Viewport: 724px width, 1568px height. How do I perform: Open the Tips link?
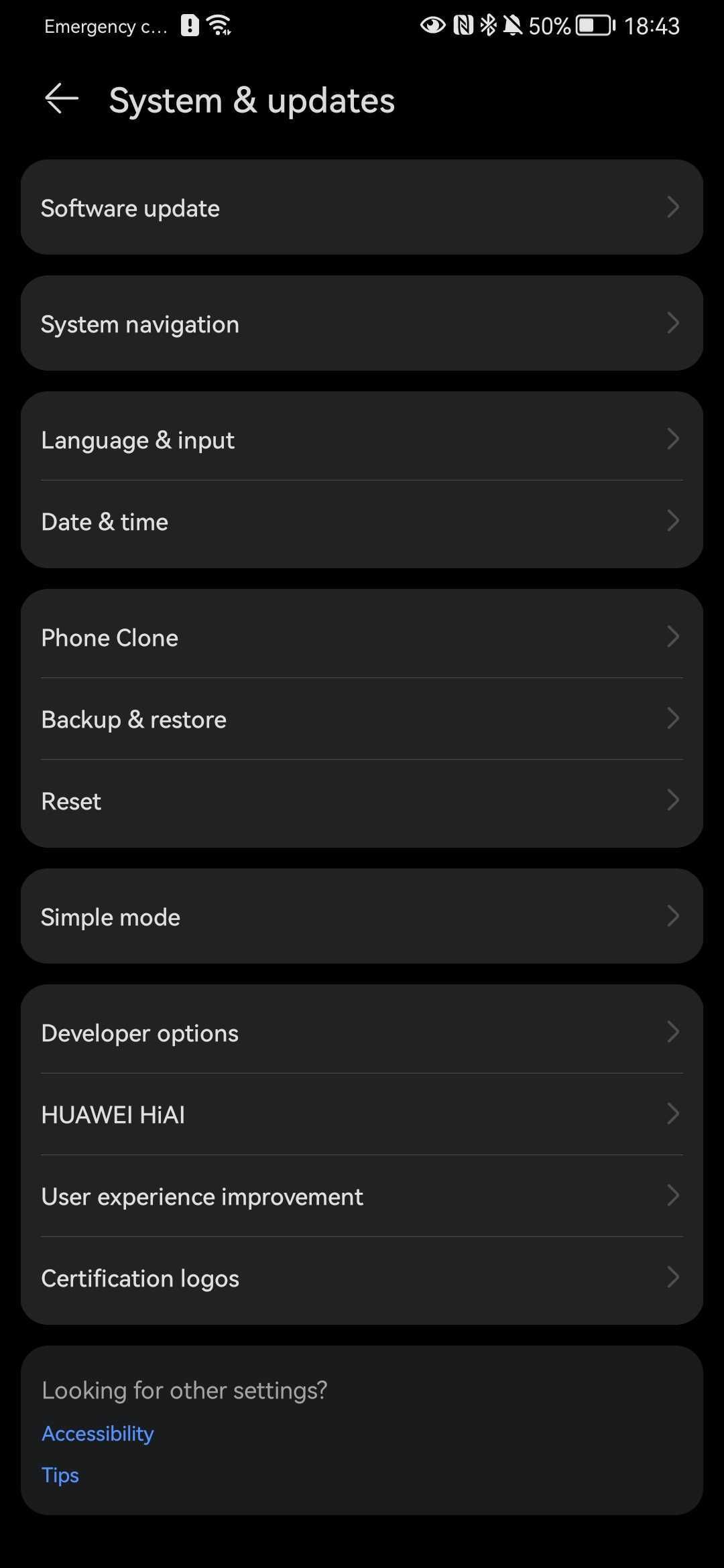tap(60, 1476)
